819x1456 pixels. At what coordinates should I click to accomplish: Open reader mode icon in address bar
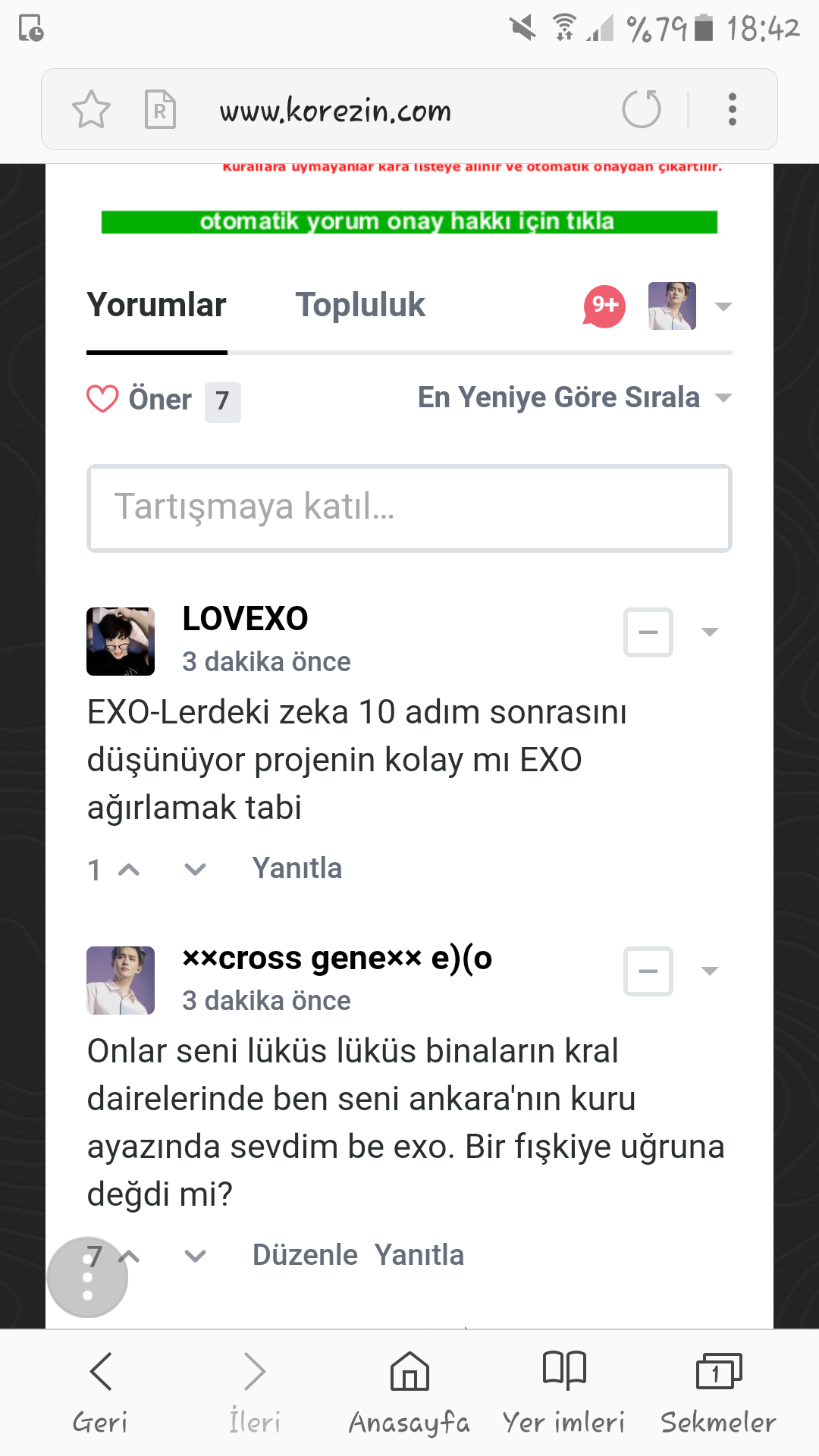pos(160,110)
